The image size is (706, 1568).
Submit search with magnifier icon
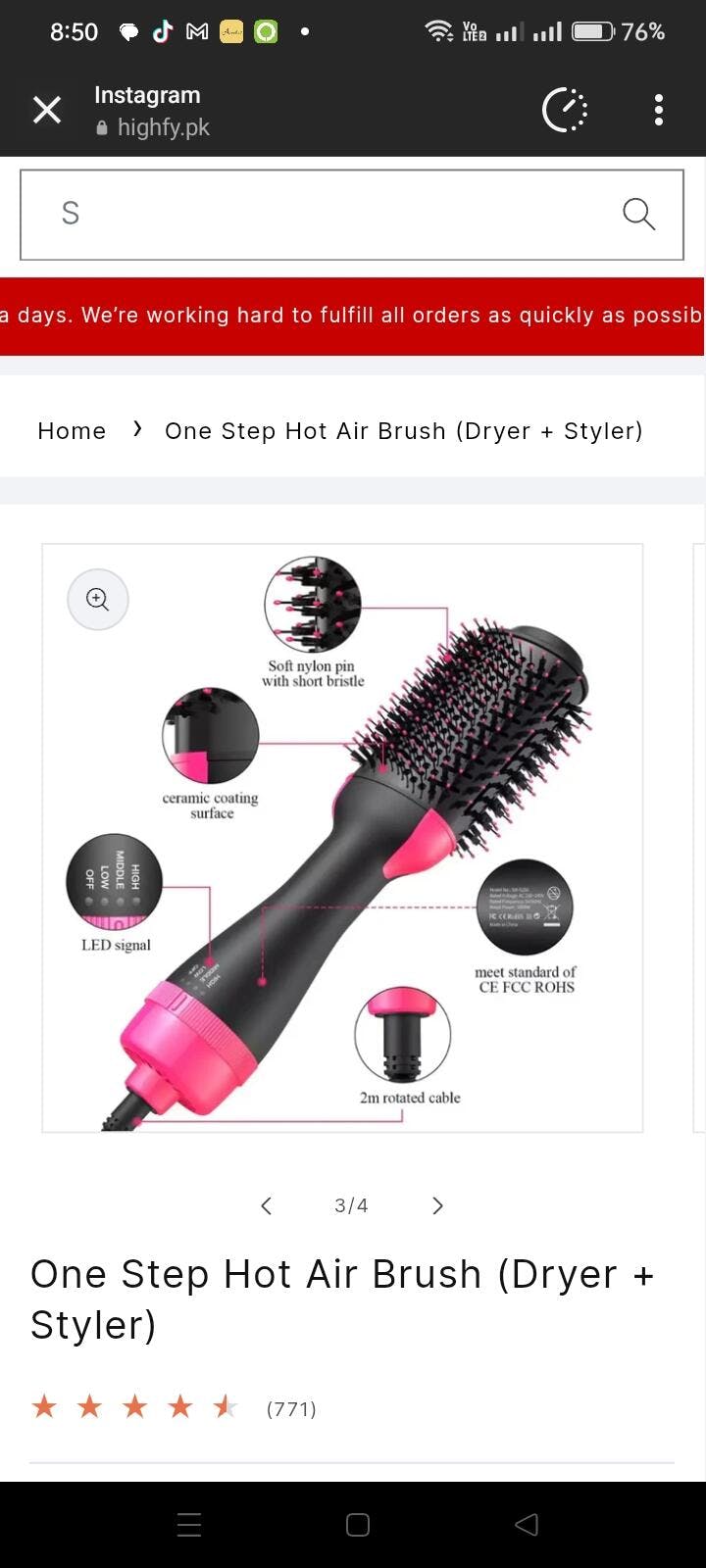(638, 214)
